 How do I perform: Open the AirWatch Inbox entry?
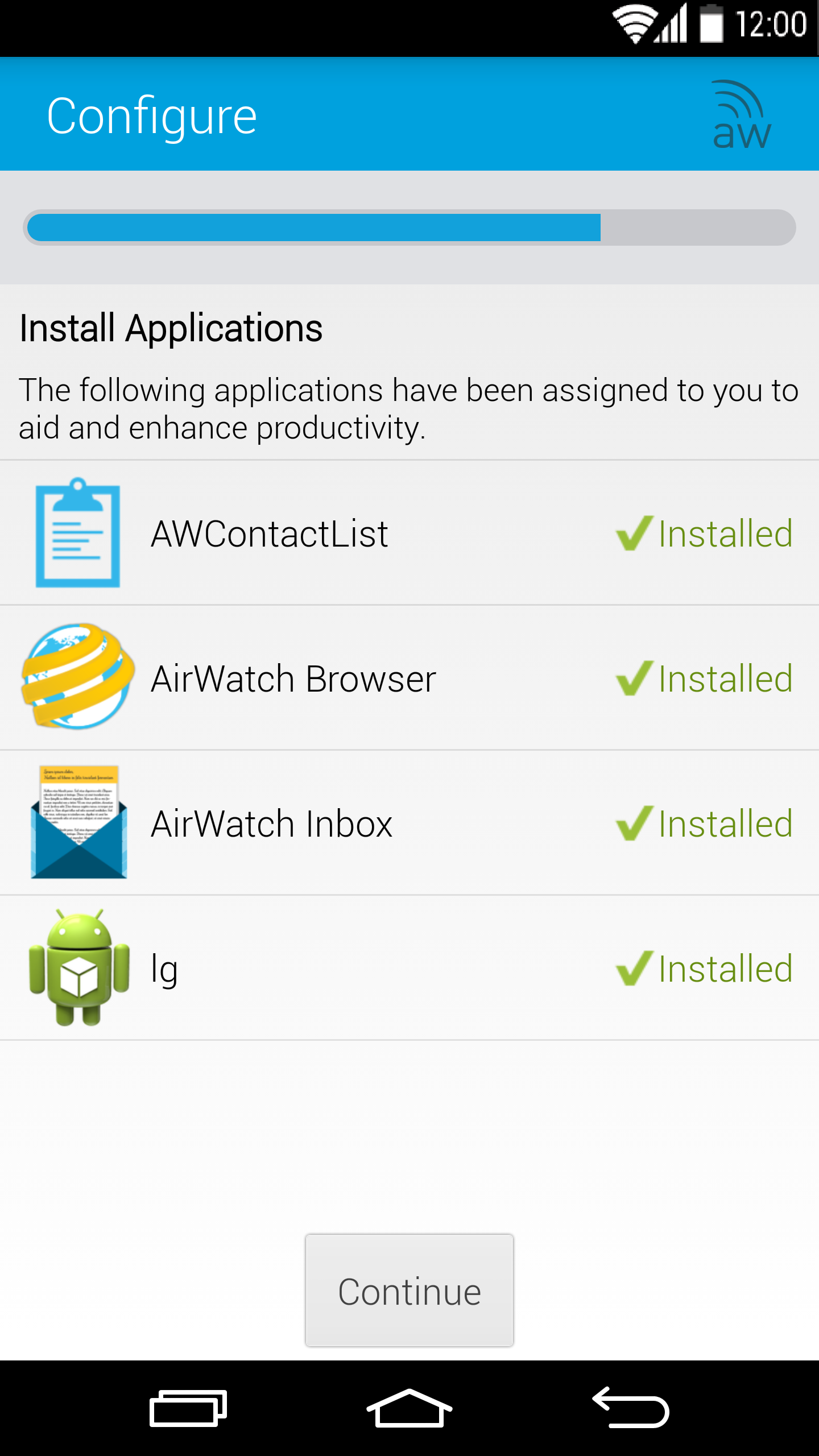coord(409,824)
